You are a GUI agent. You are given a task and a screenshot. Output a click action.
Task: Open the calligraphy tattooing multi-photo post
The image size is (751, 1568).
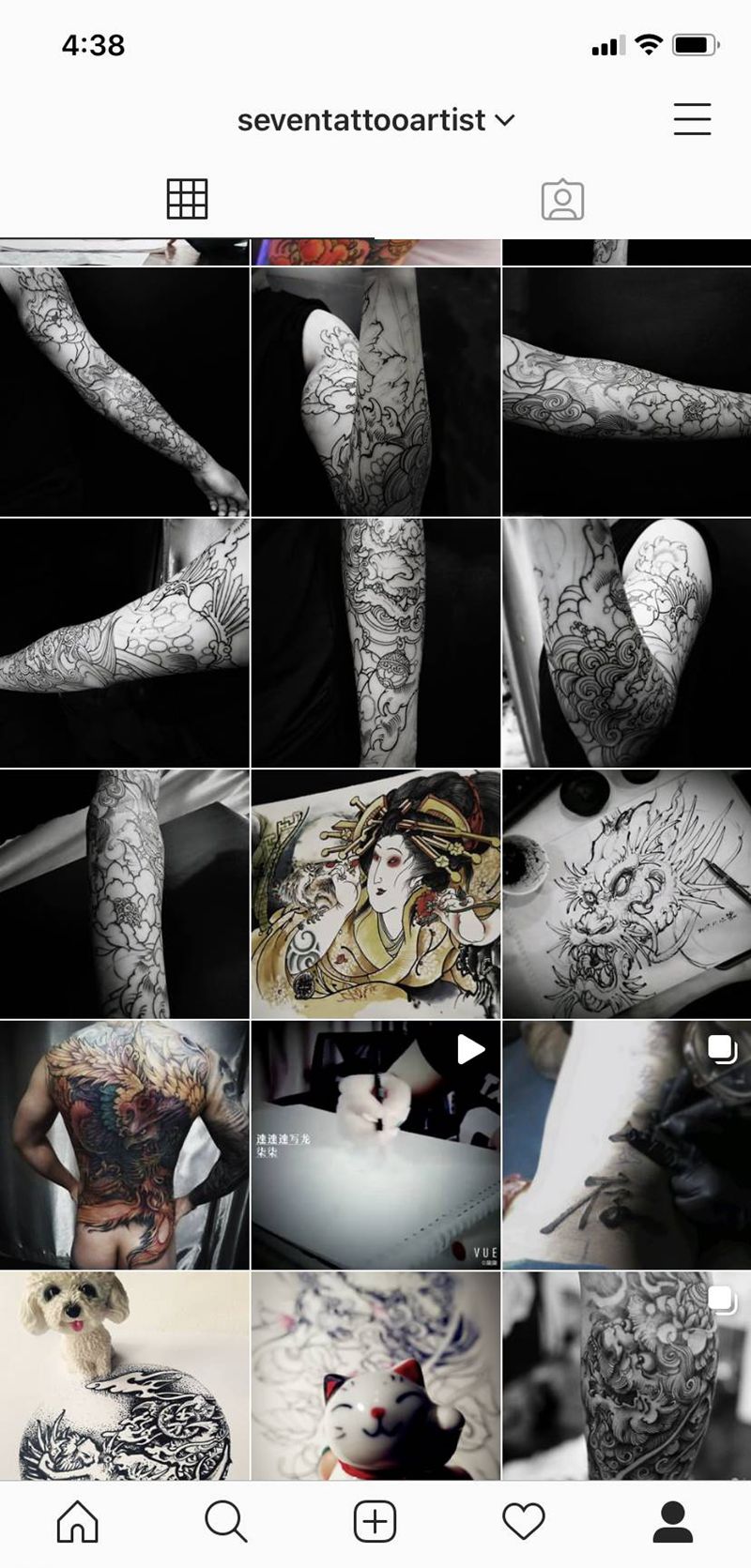point(626,1145)
